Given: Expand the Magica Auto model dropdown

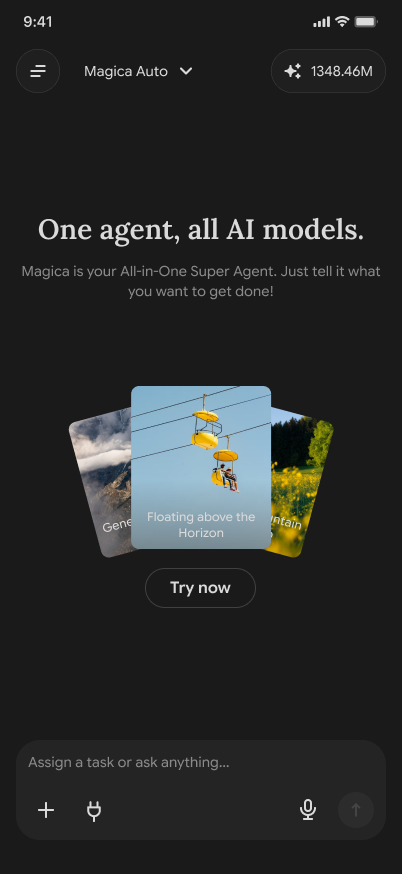Looking at the screenshot, I should pyautogui.click(x=138, y=71).
